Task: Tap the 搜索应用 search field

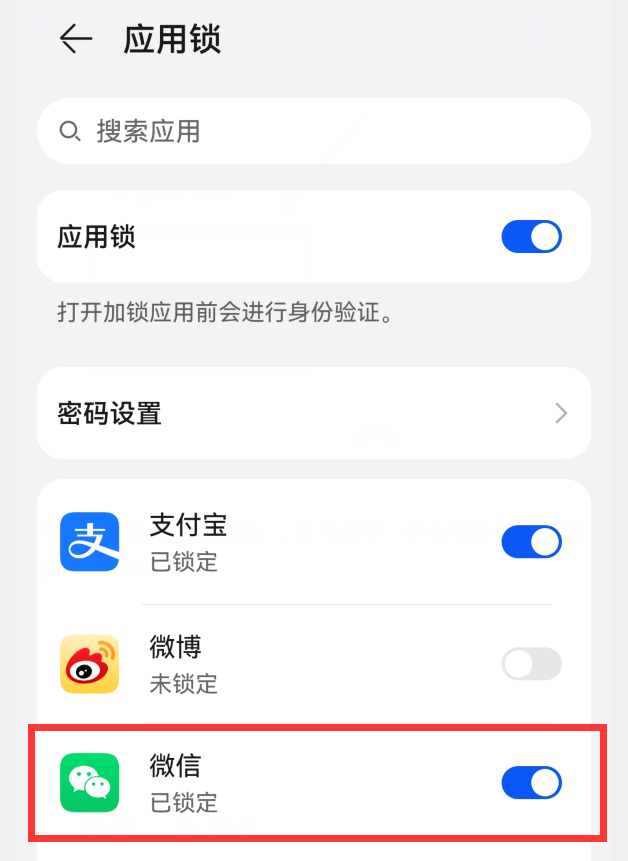Action: pyautogui.click(x=313, y=131)
